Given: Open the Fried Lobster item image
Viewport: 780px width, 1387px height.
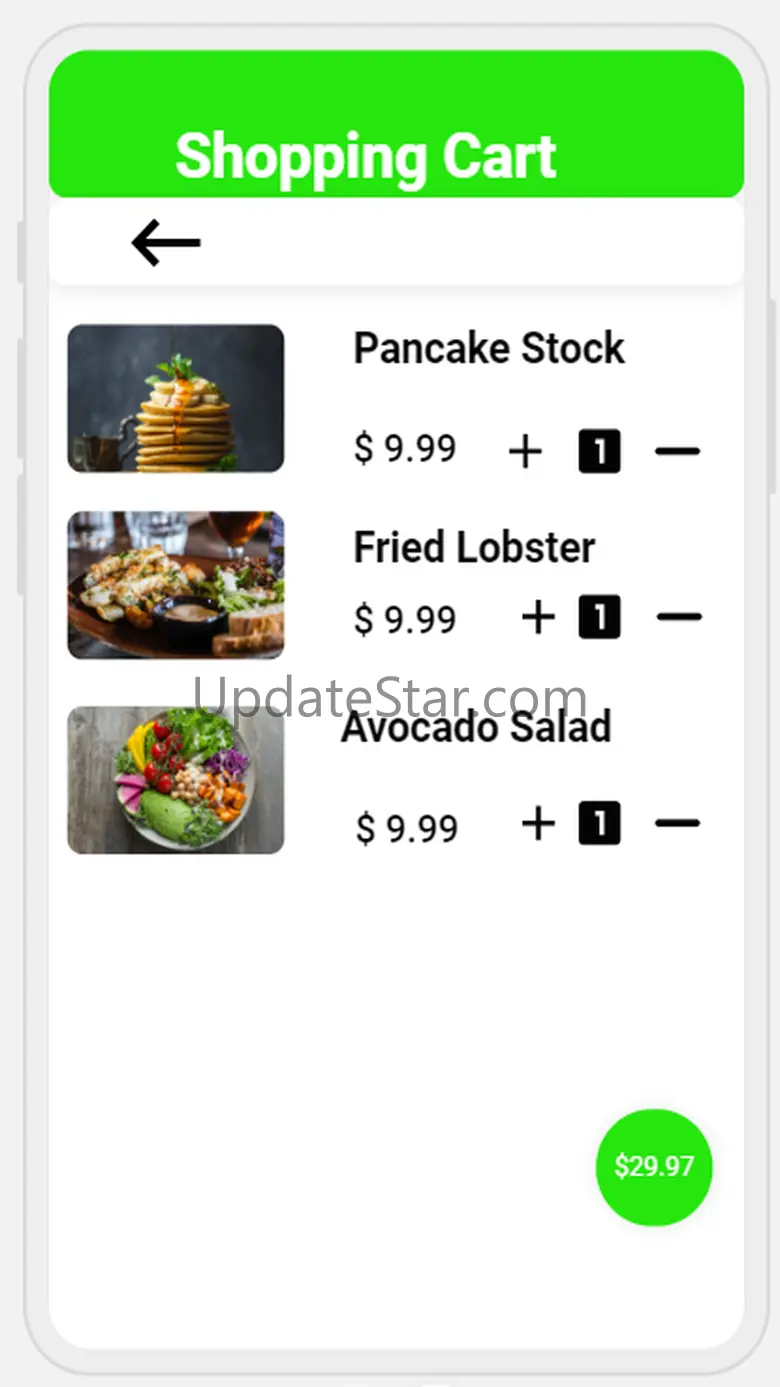Looking at the screenshot, I should tap(176, 585).
